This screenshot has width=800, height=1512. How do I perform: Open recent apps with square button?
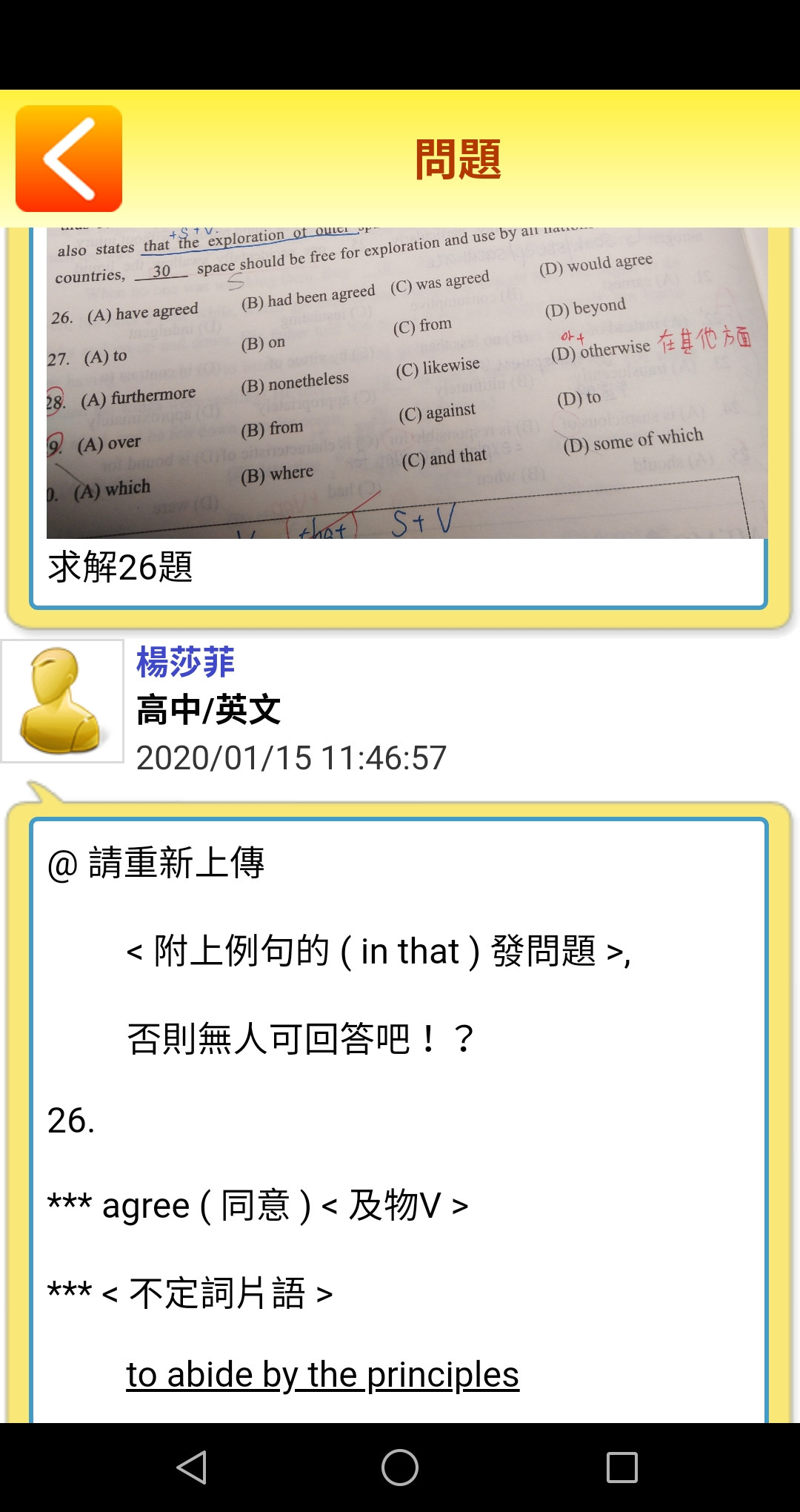[621, 1468]
